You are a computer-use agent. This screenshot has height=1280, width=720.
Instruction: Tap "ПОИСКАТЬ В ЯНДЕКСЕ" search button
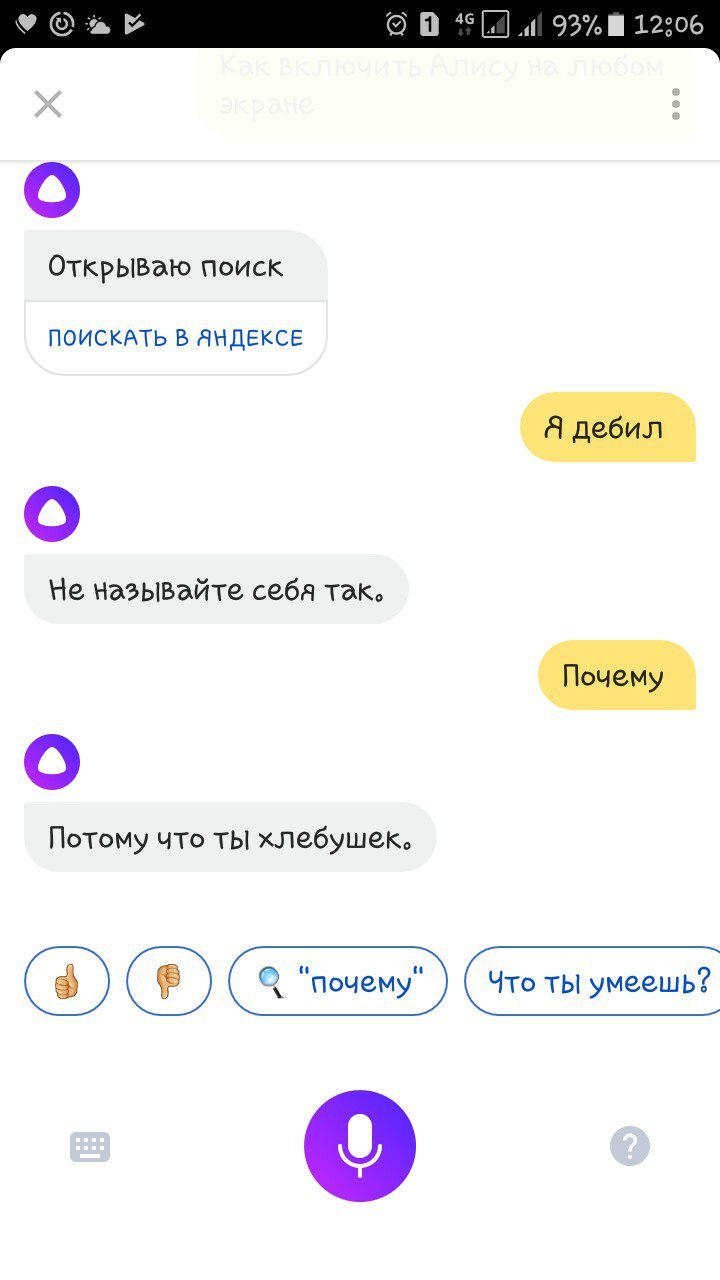pos(175,338)
